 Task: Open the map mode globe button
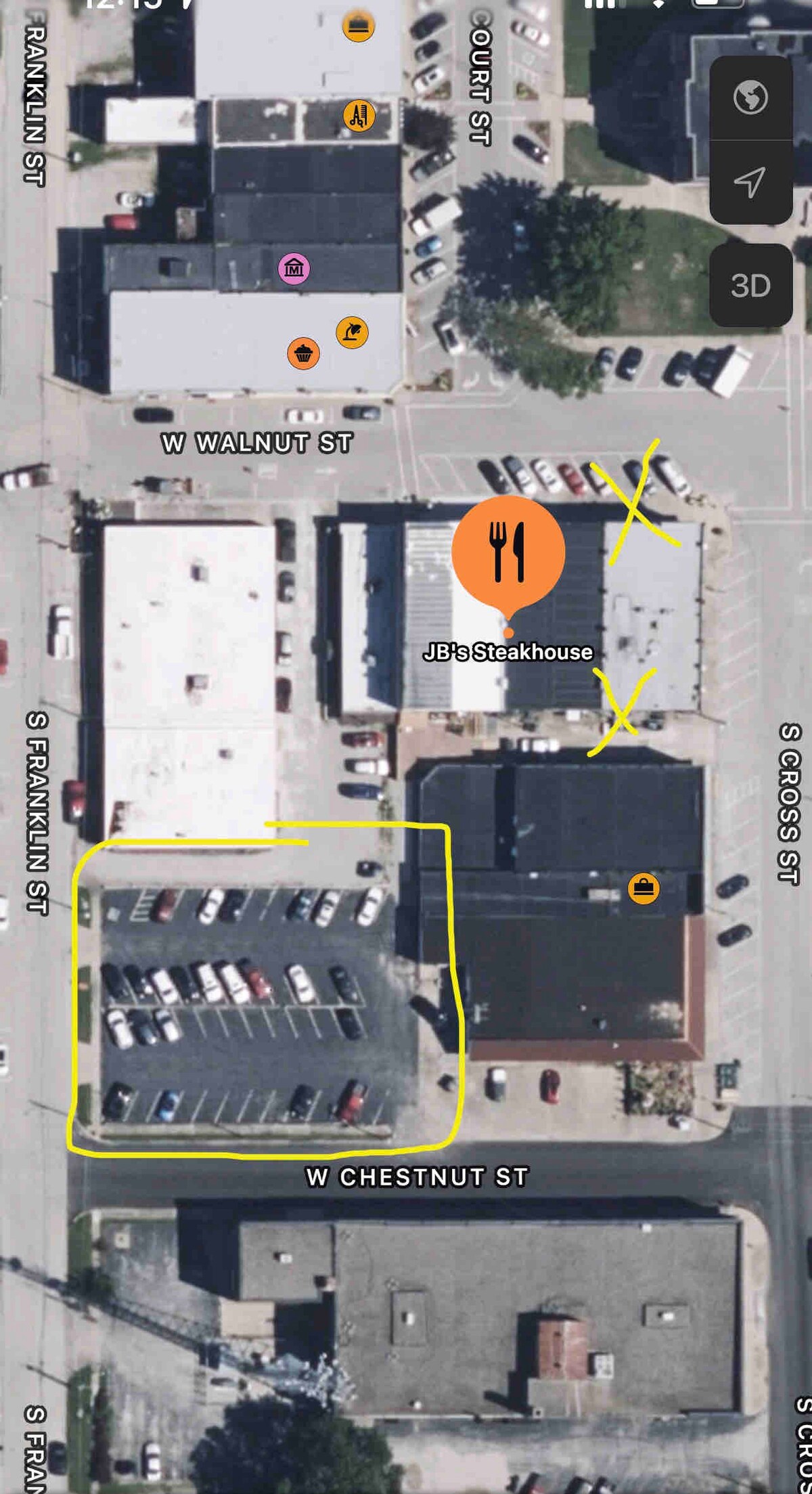click(x=750, y=97)
